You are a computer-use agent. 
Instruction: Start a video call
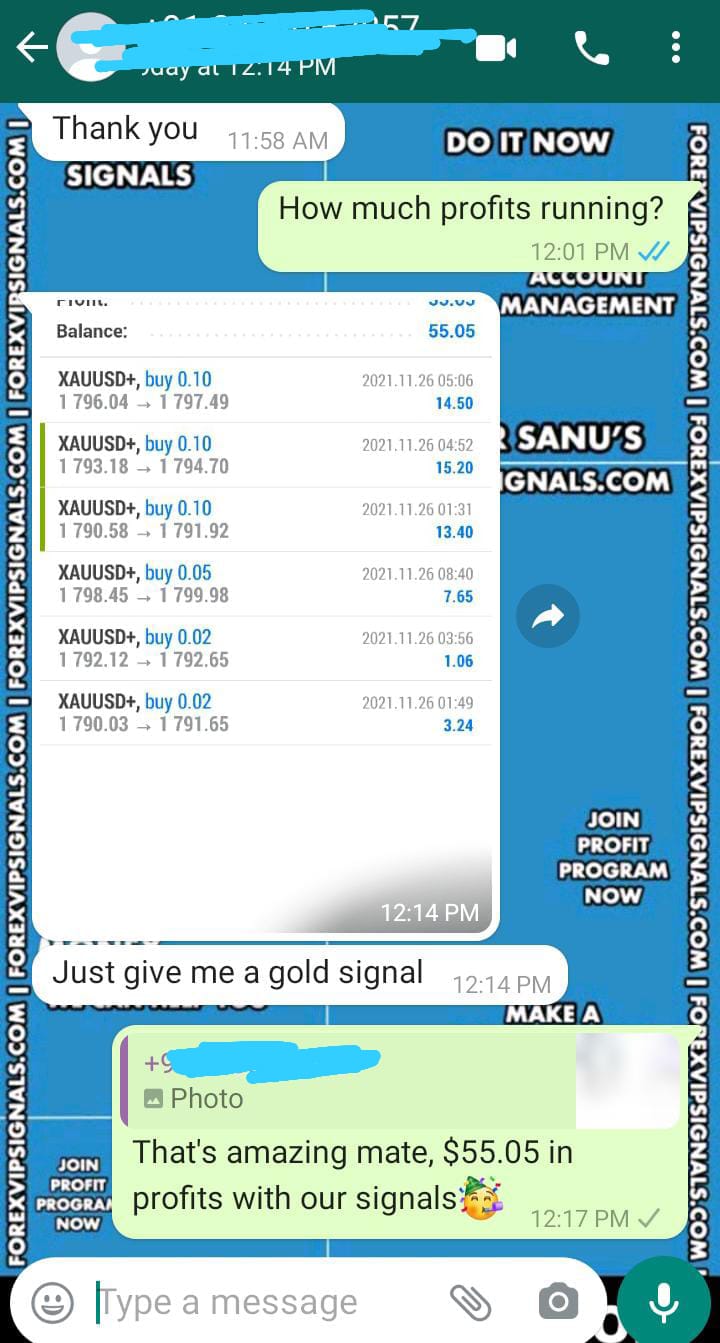(x=496, y=47)
